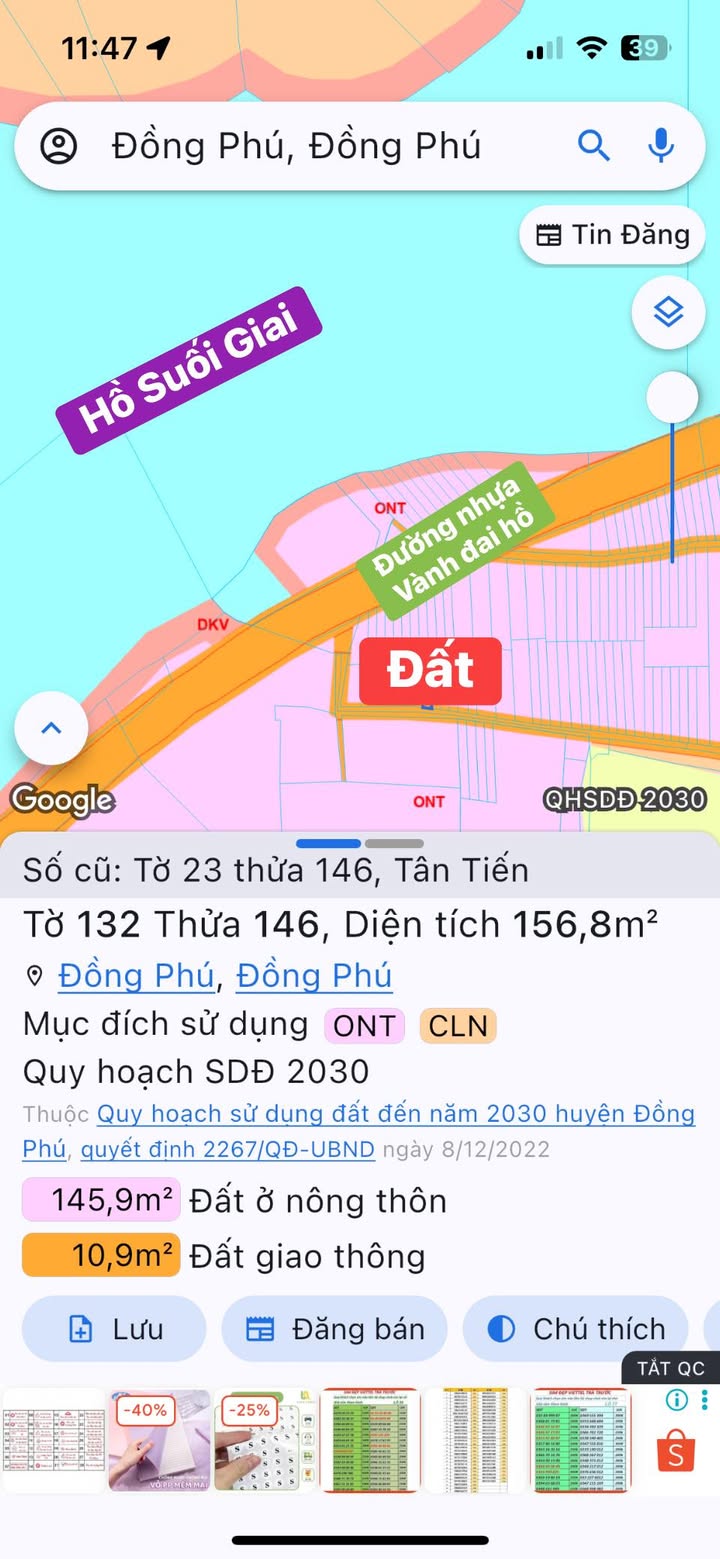This screenshot has width=720, height=1559.
Task: Expand the panel with up chevron
Action: [51, 728]
